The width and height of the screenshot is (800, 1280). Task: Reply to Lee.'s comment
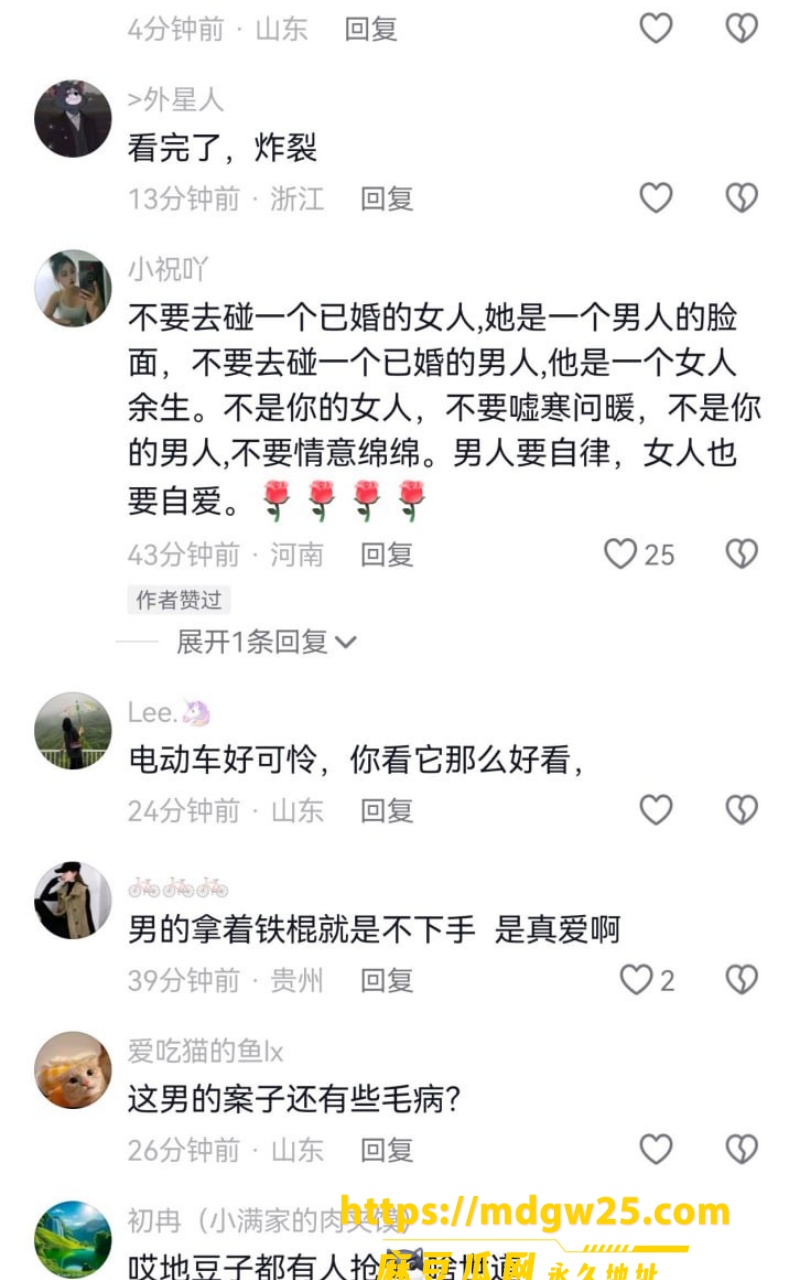[x=387, y=811]
